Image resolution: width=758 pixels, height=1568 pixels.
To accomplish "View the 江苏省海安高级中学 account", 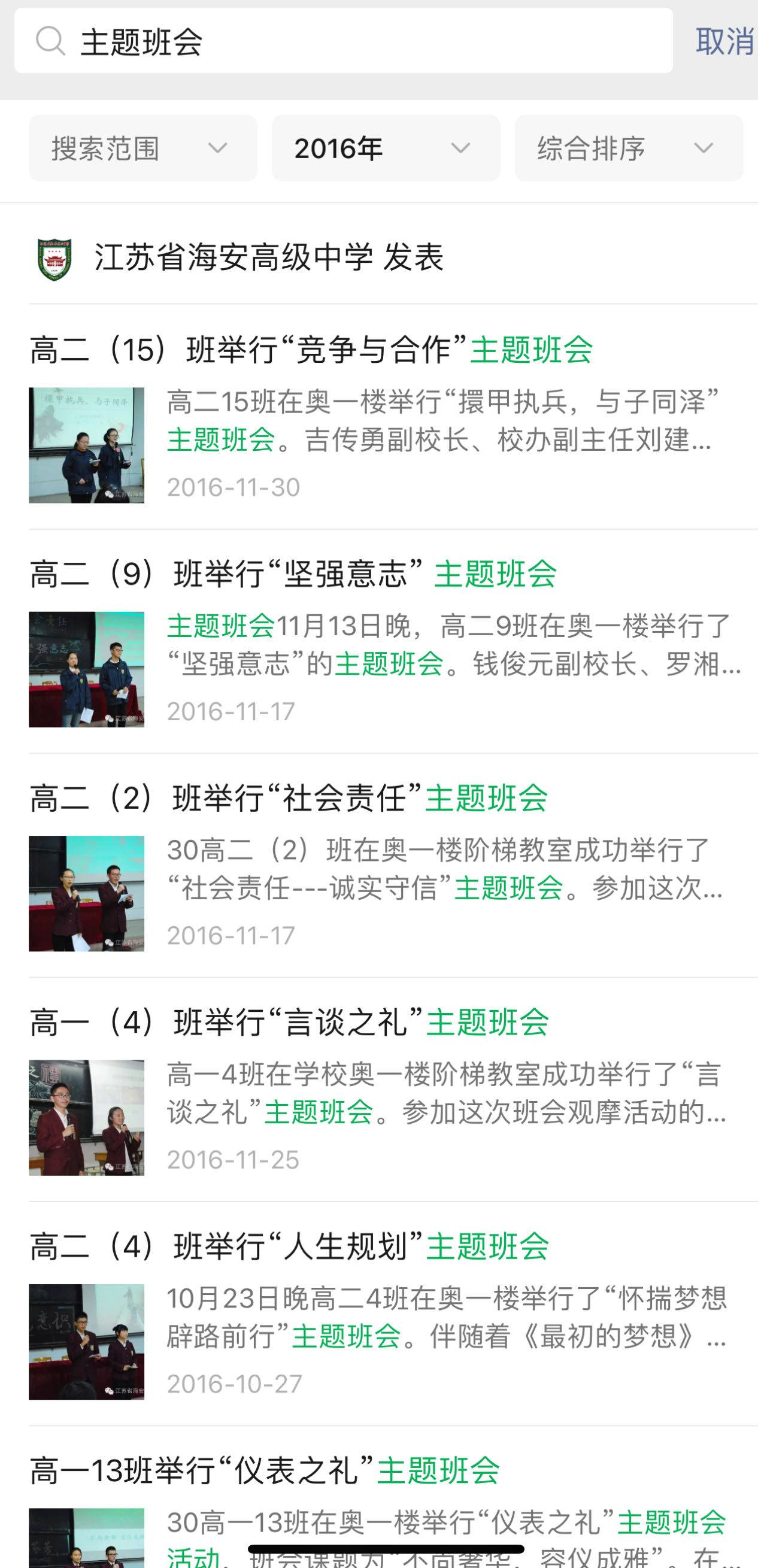I will point(268,257).
